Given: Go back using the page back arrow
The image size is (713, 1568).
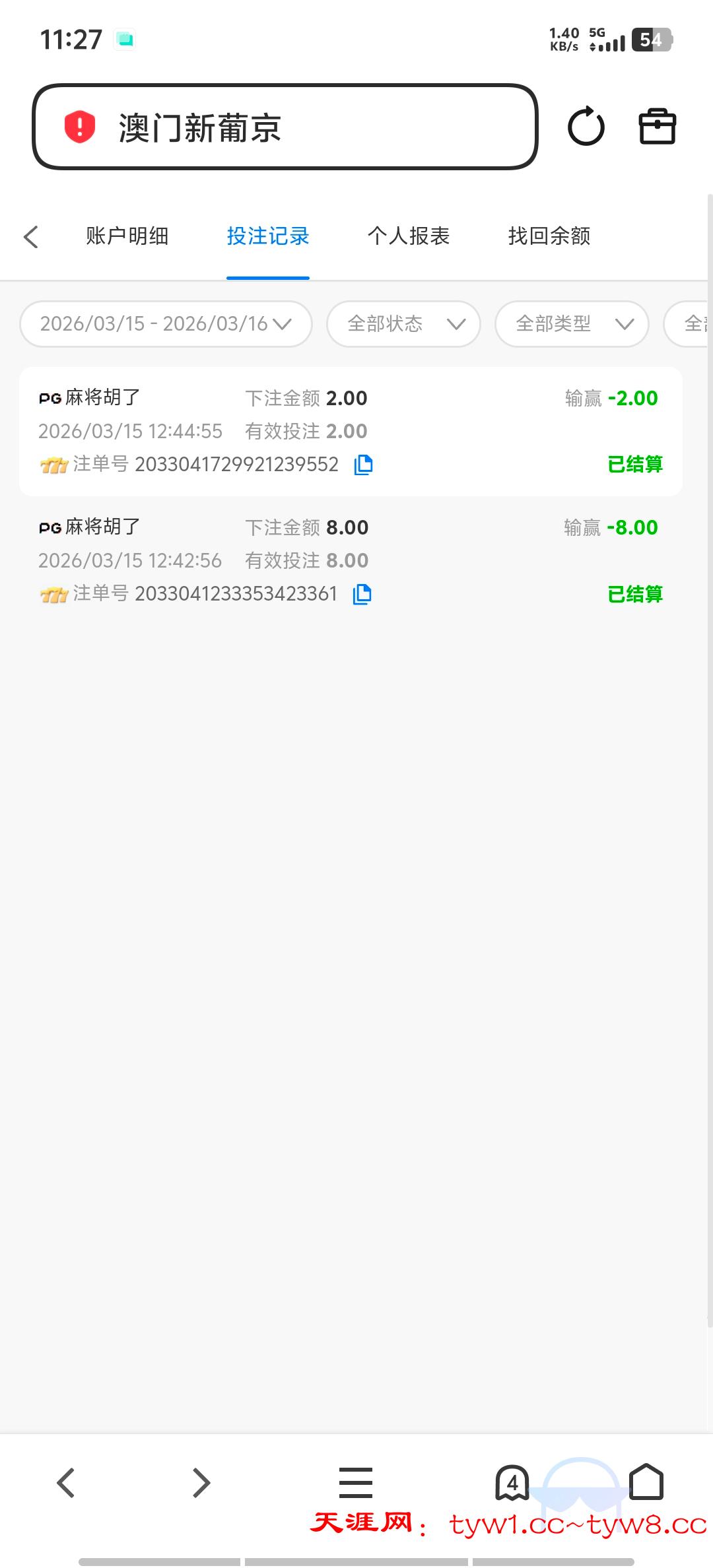Looking at the screenshot, I should point(31,237).
